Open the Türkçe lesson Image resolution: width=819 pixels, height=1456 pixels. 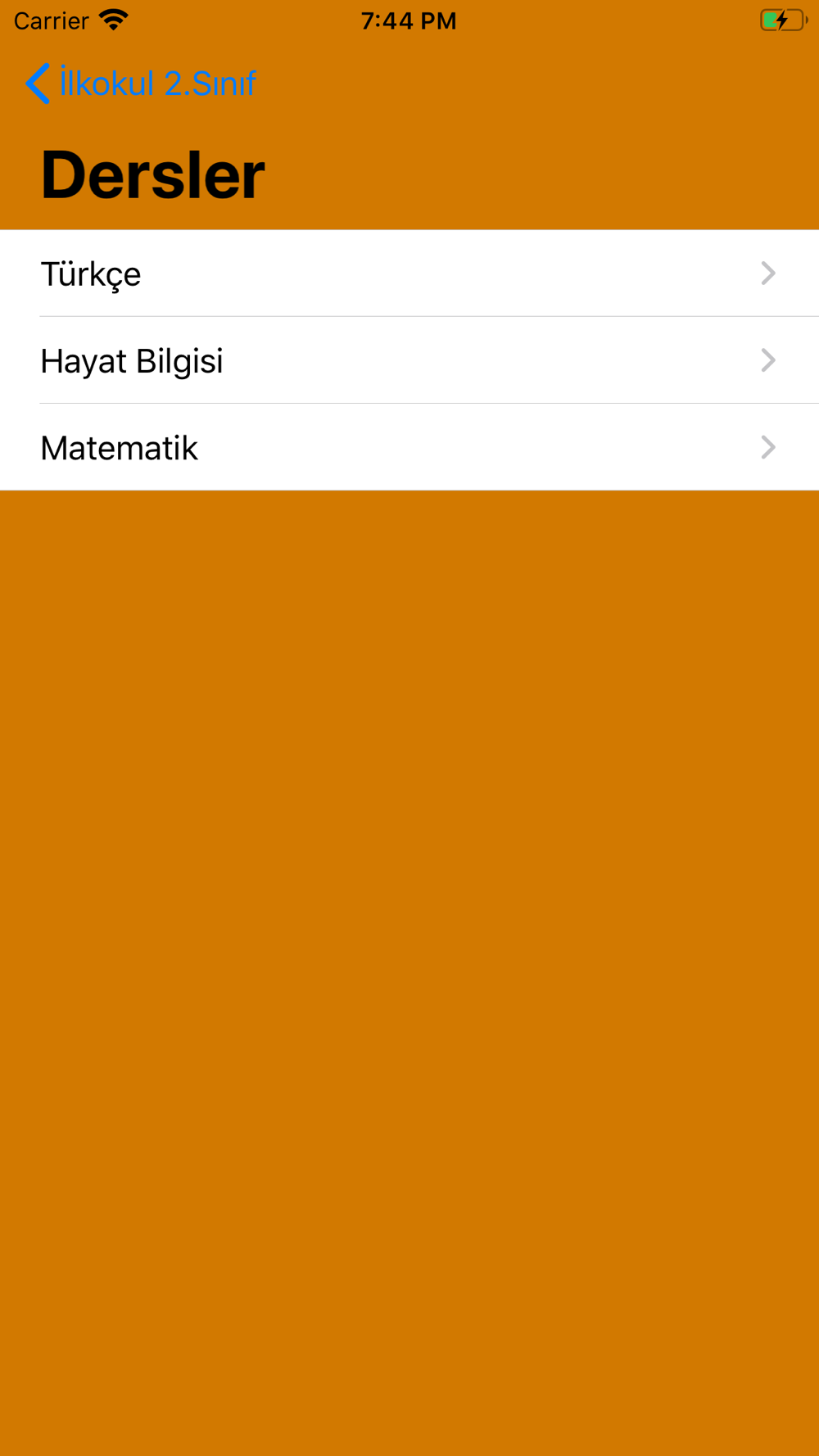click(409, 274)
